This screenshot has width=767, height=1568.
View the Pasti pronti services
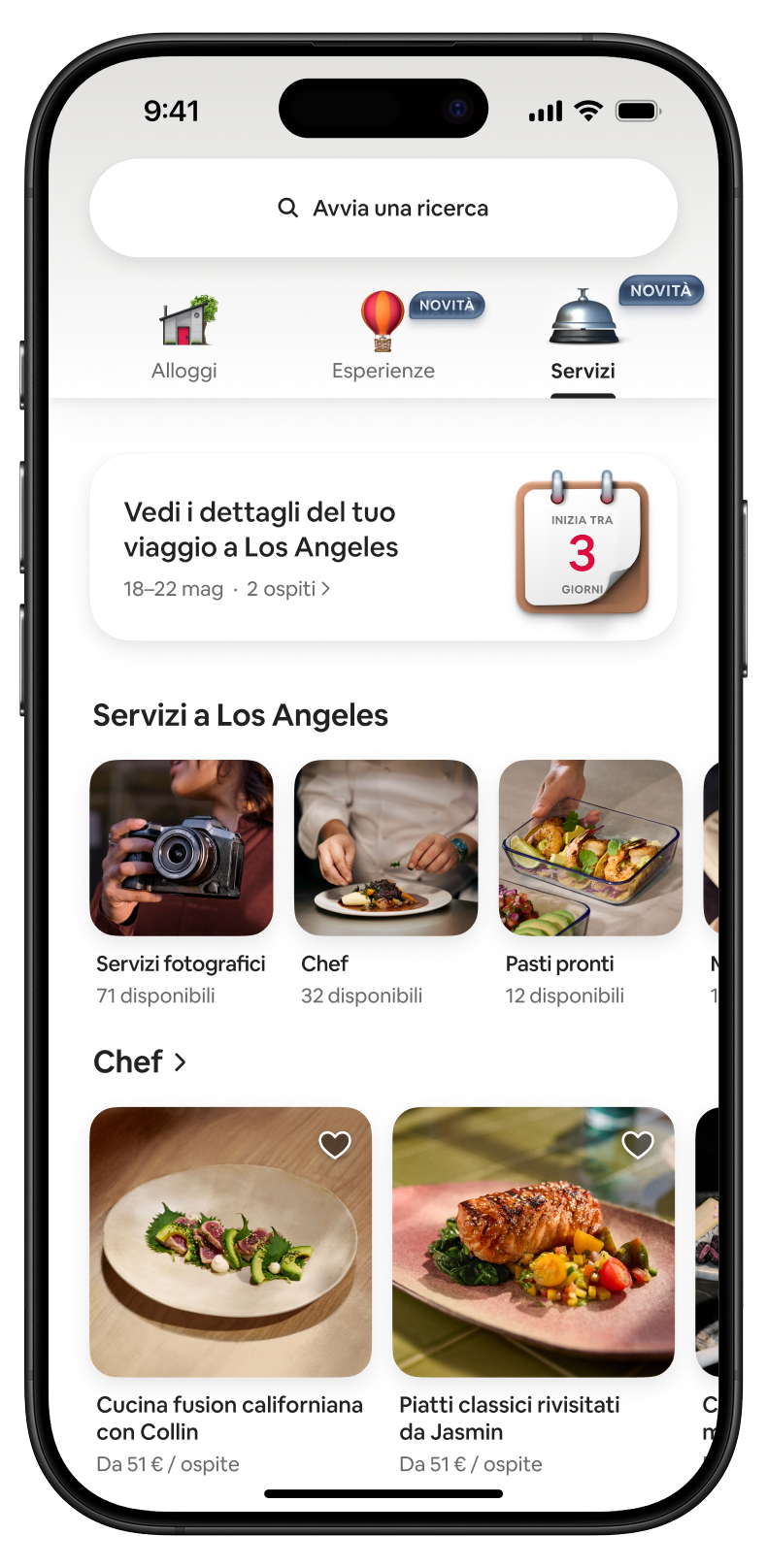tap(590, 847)
